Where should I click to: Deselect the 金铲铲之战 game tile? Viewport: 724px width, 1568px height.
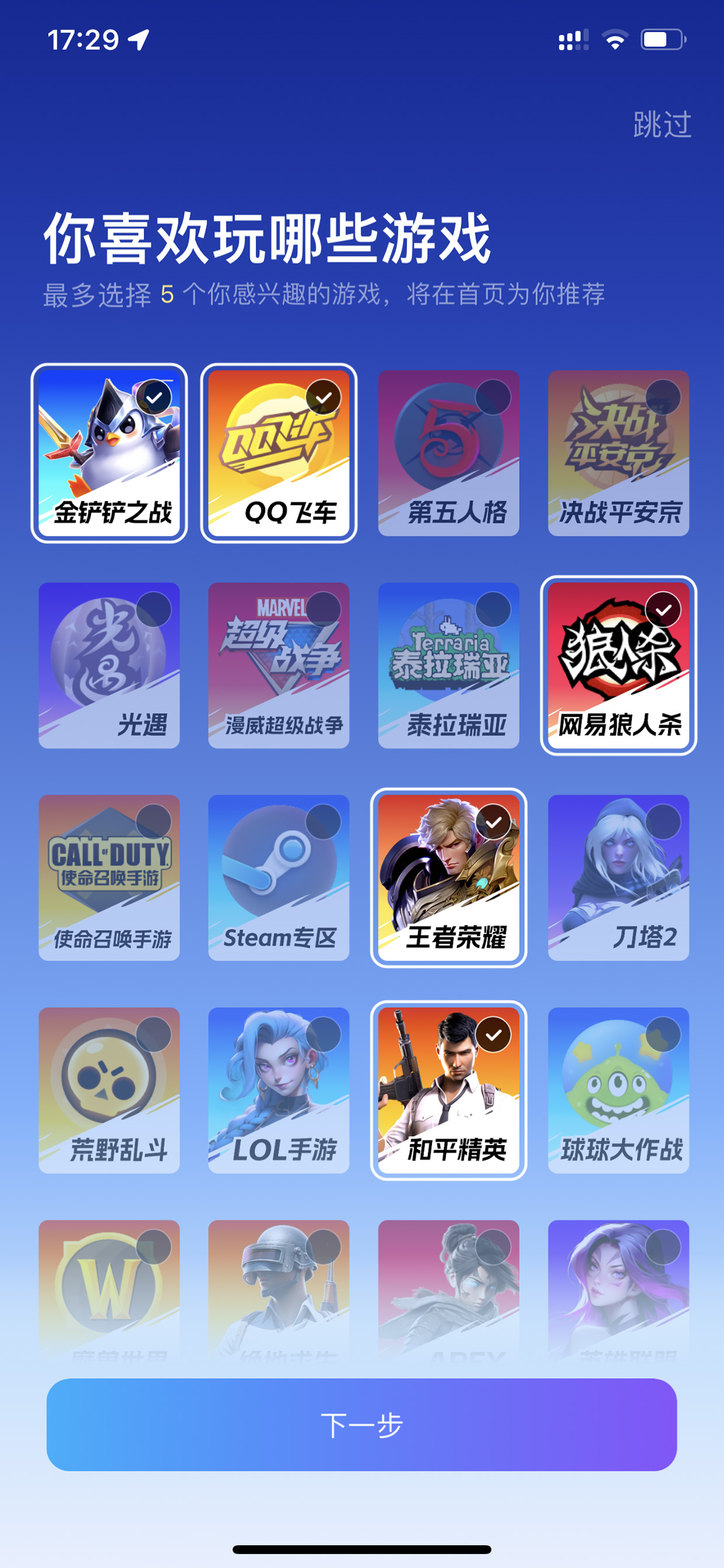[110, 453]
